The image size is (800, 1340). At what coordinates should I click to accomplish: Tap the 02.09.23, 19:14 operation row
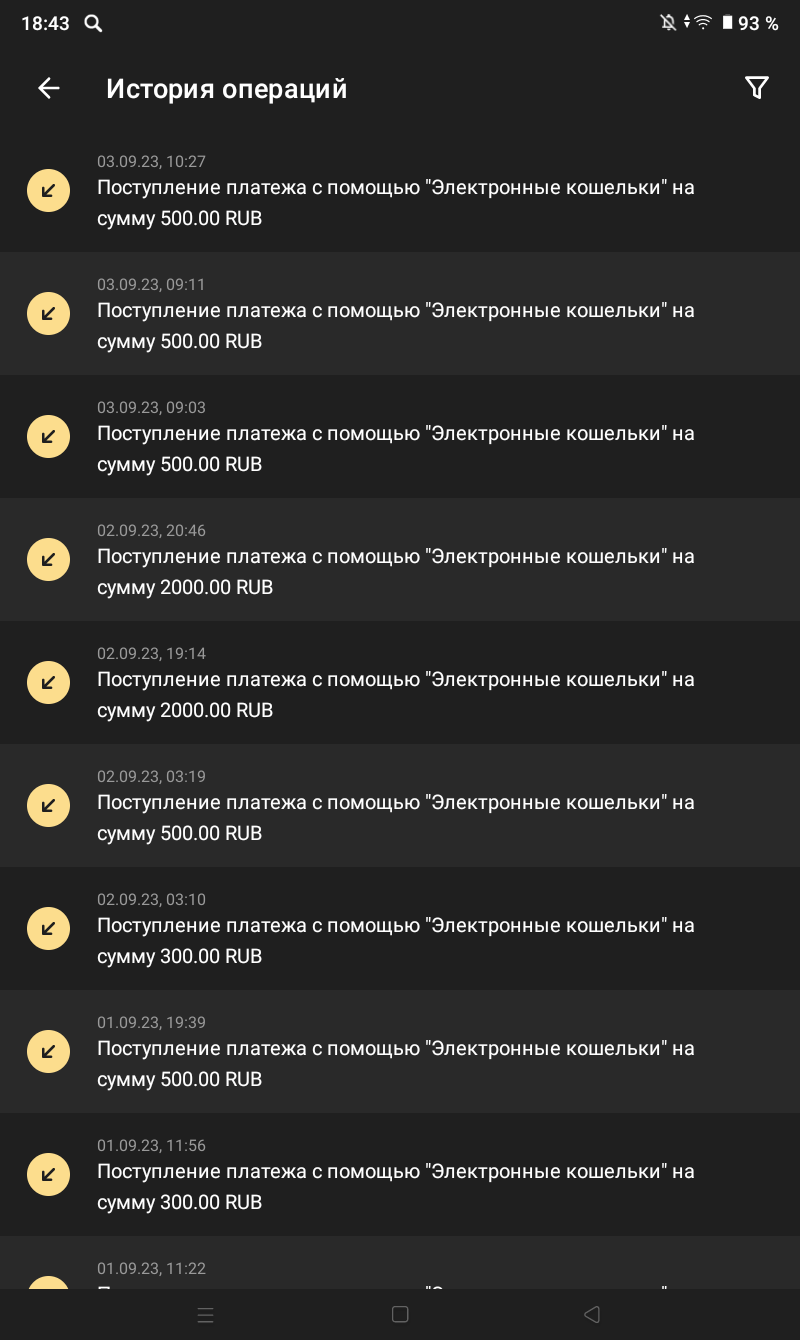pos(400,682)
